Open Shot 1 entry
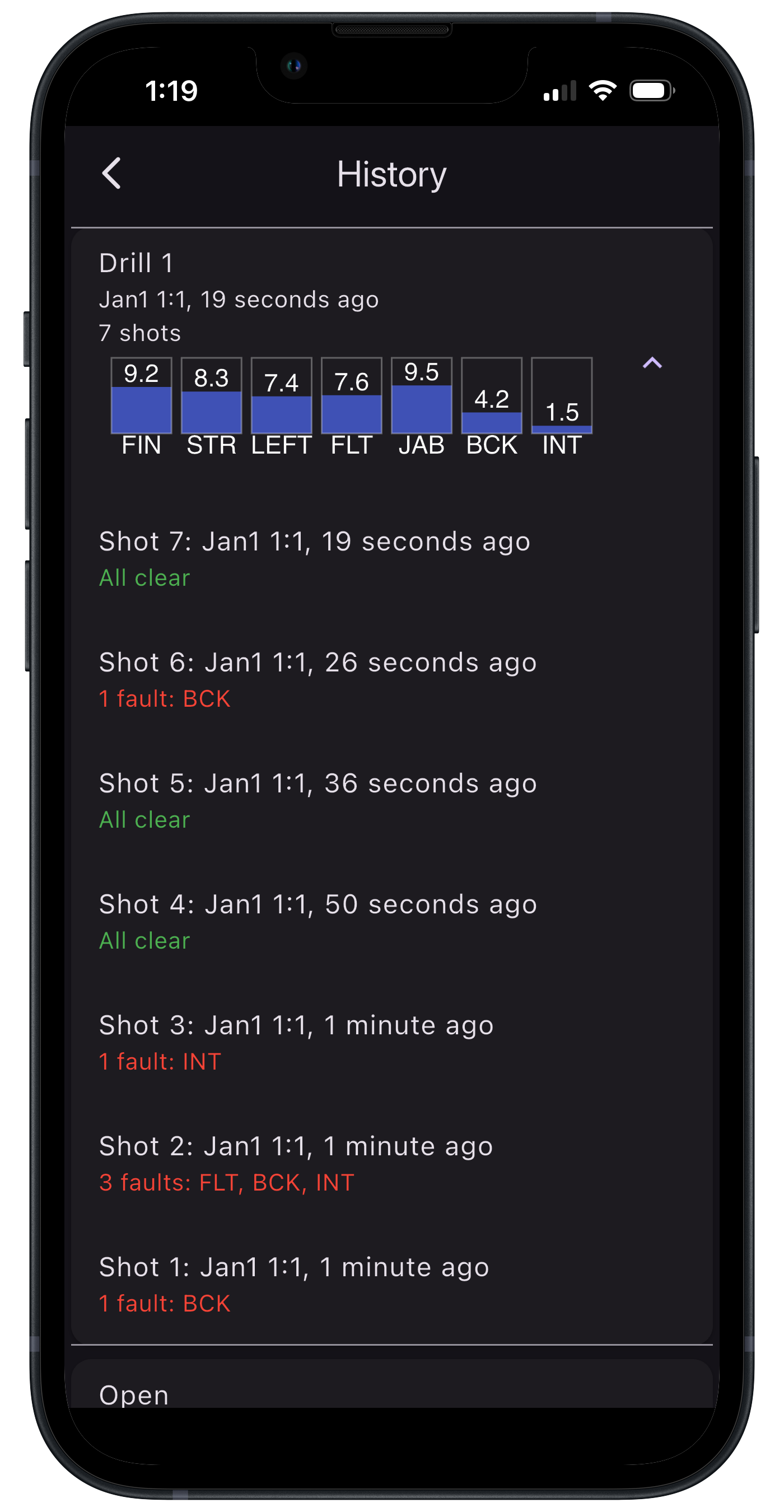Image resolution: width=784 pixels, height=1512 pixels. 293,1284
